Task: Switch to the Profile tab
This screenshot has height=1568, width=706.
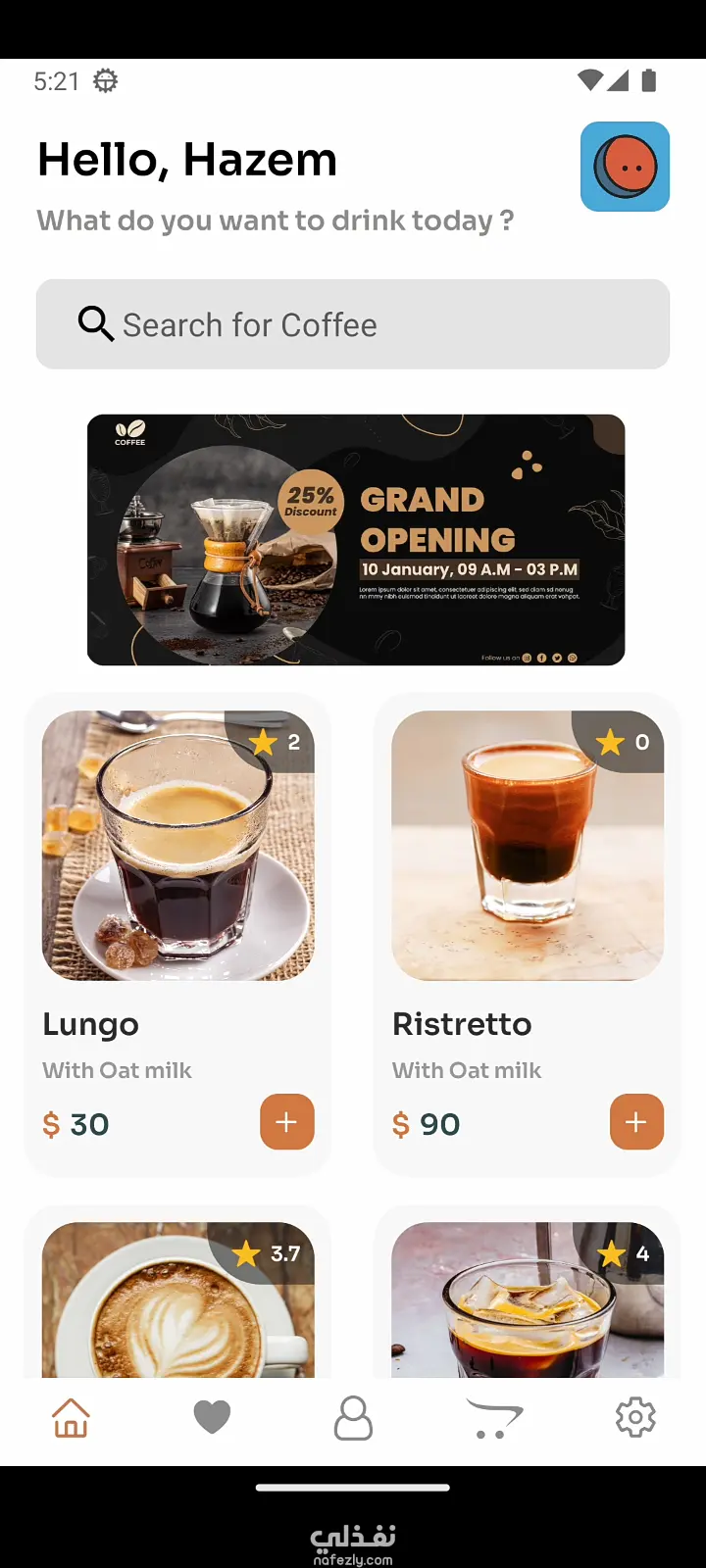Action: coord(353,1418)
